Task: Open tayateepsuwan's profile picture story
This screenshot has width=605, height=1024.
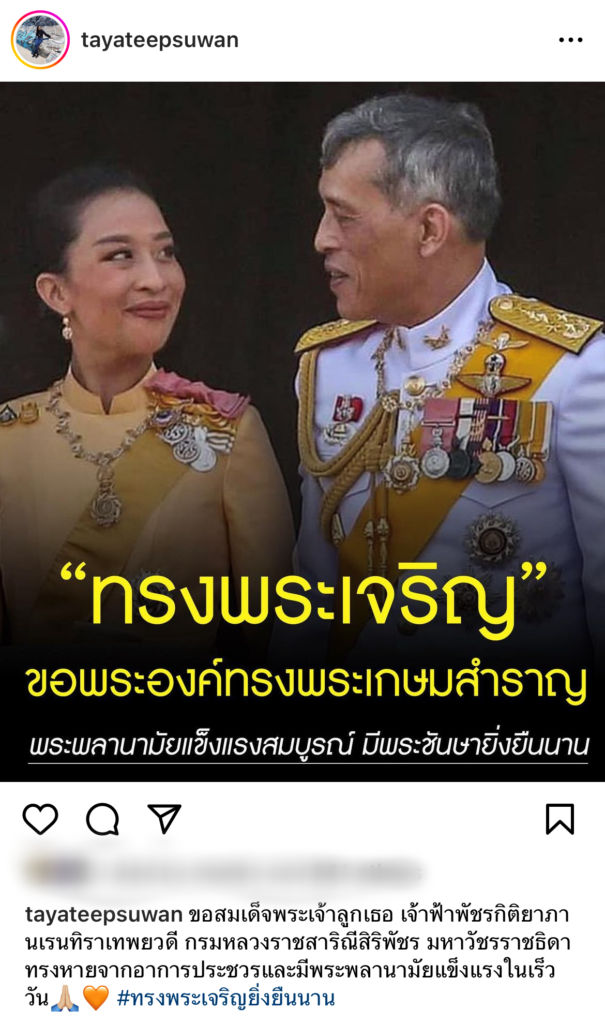Action: (39, 40)
